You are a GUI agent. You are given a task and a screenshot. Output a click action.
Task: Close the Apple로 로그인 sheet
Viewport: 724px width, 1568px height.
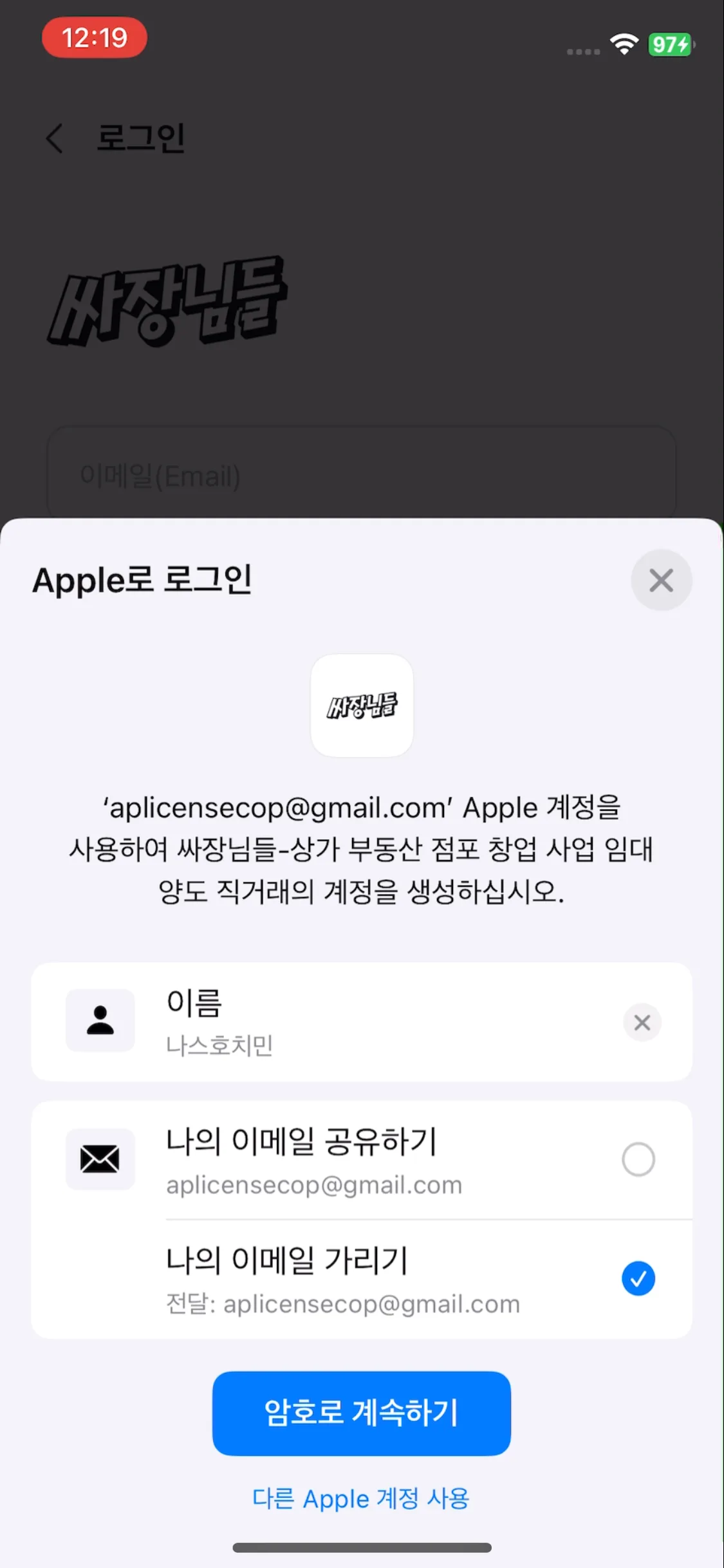tap(661, 580)
